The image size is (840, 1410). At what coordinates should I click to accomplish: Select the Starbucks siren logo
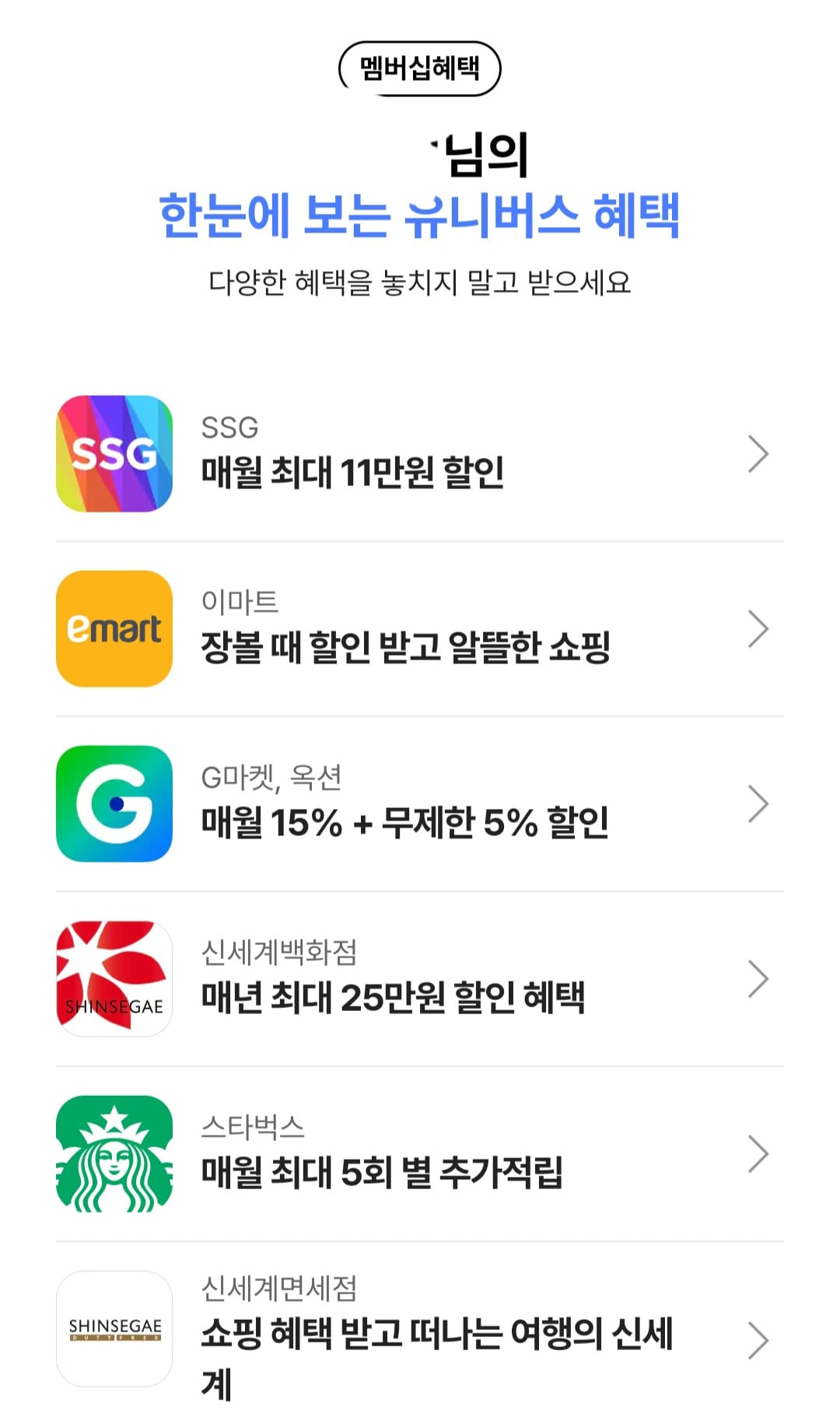(x=114, y=1154)
